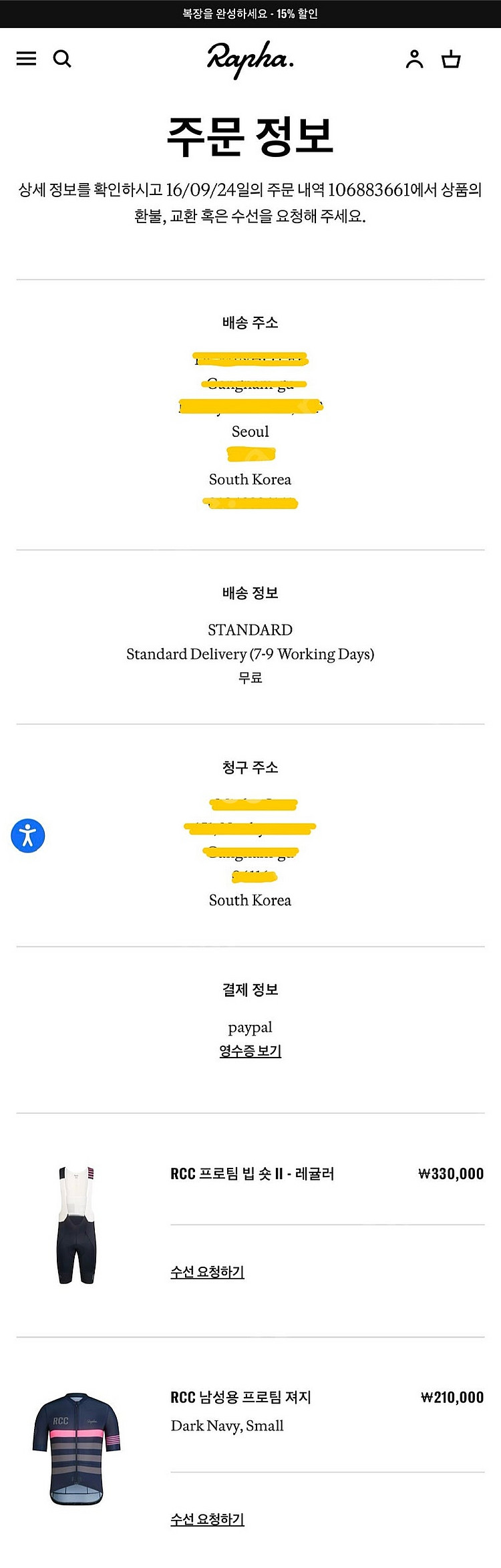Open the hamburger menu

coord(26,59)
